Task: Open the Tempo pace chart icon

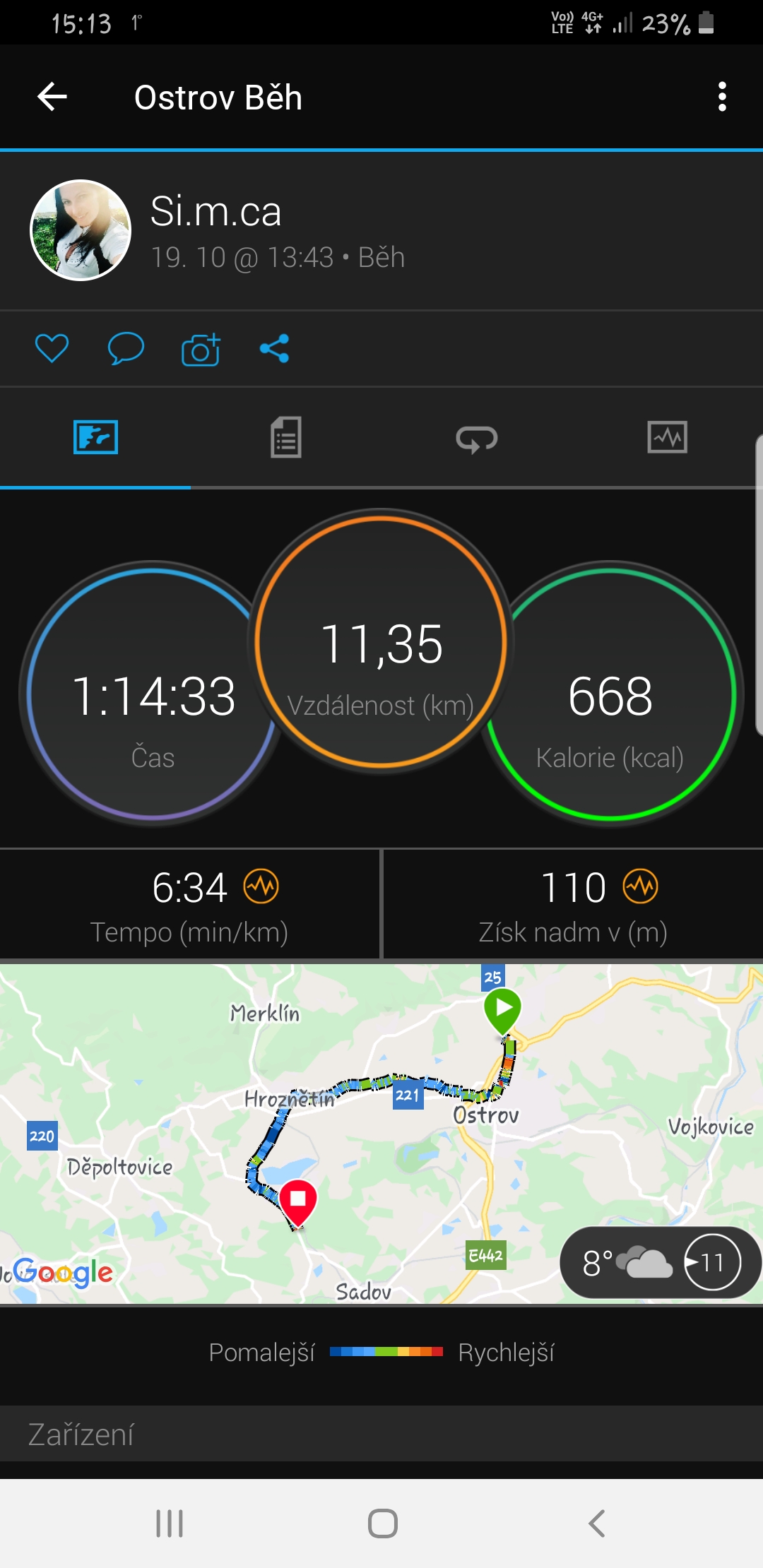Action: click(x=261, y=886)
